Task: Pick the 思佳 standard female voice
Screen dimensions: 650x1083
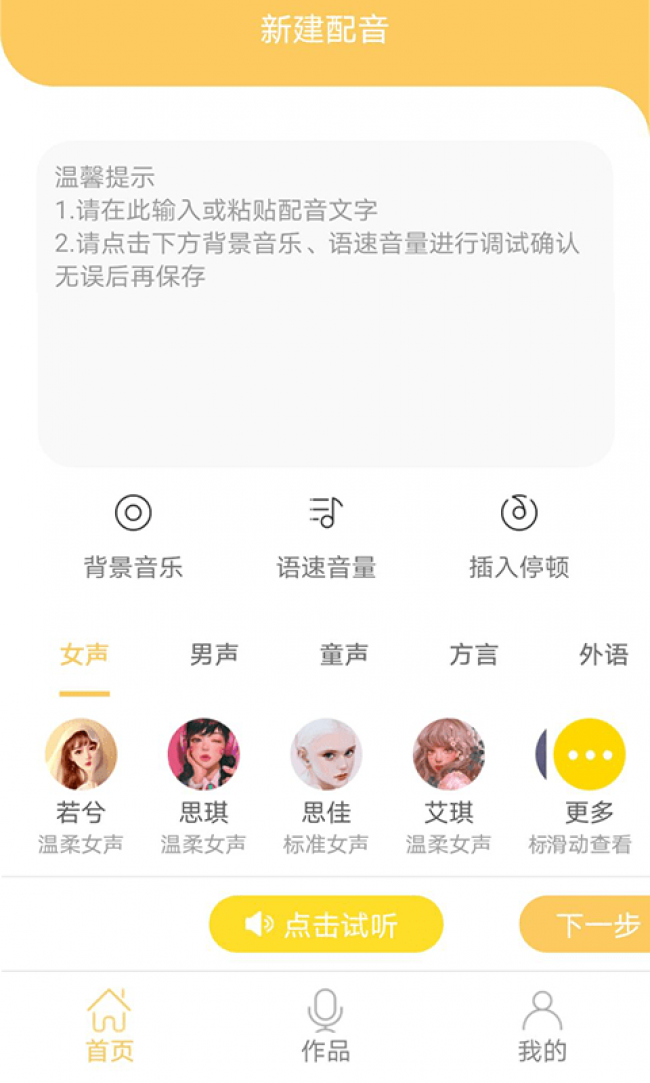Action: 326,755
